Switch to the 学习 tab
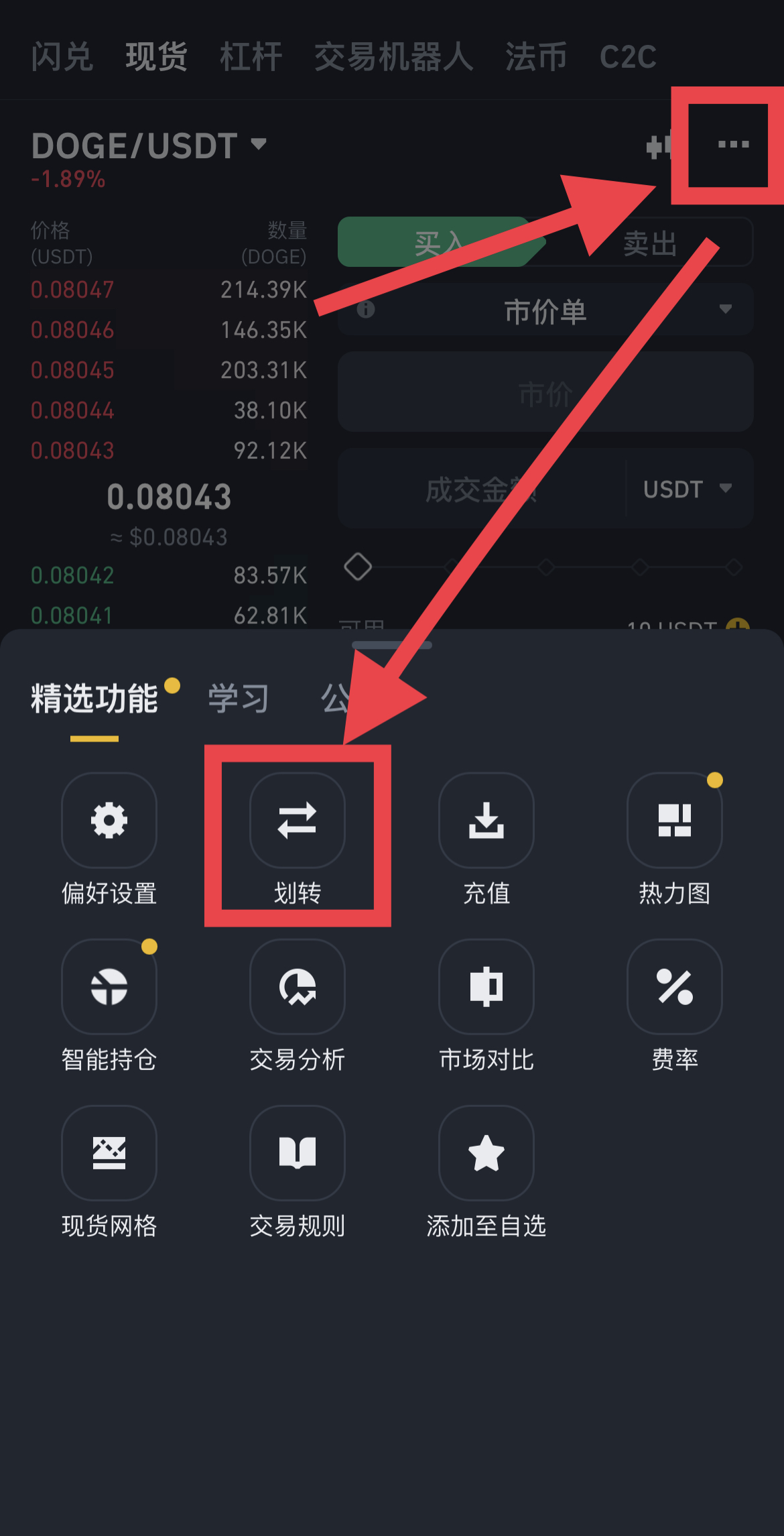Viewport: 784px width, 1536px height. point(239,699)
